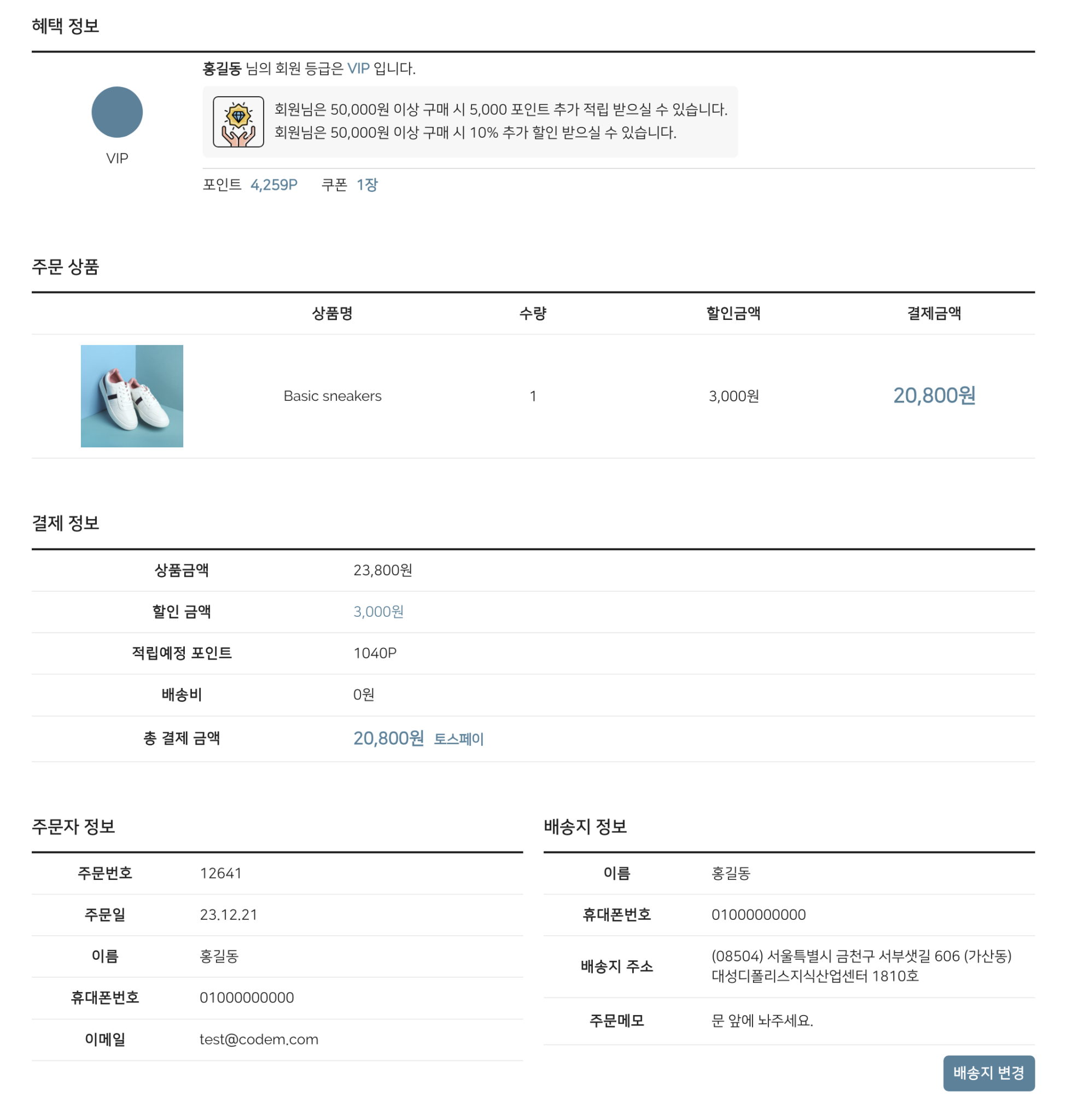Tap the 배송지 변경 button
The height and width of the screenshot is (1120, 1073).
988,1072
